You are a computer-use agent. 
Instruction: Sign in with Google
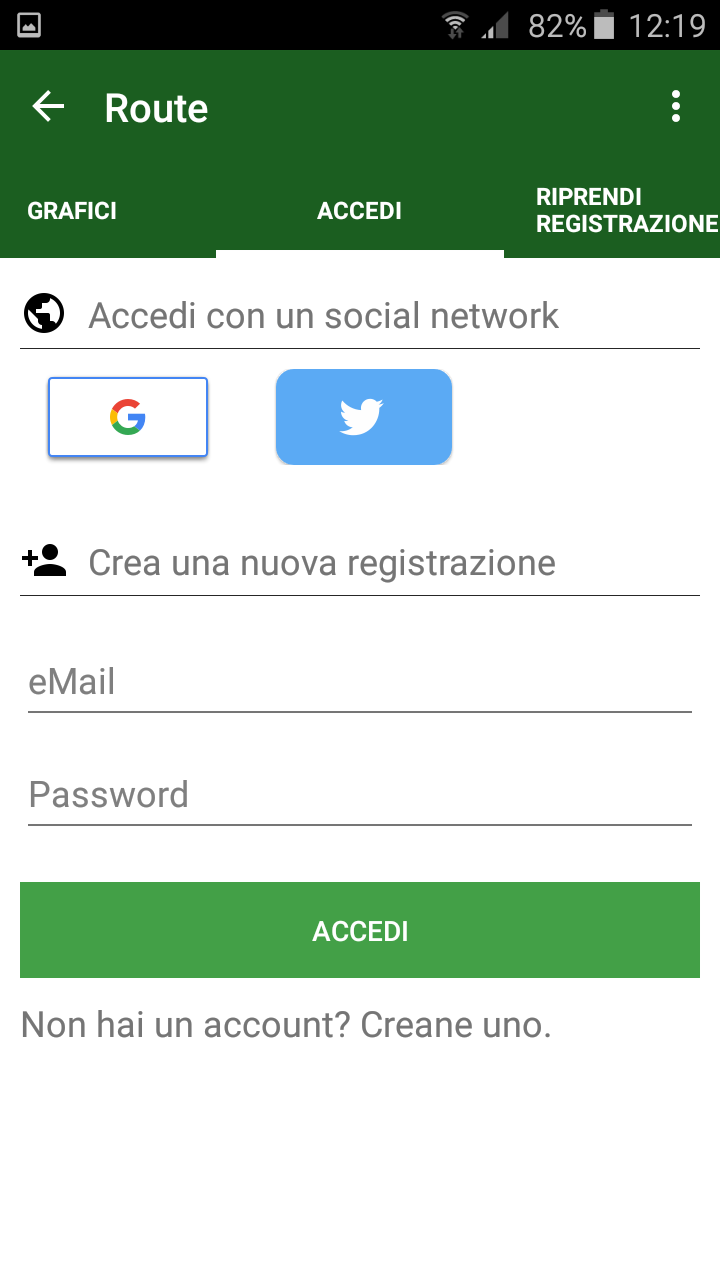(x=128, y=417)
